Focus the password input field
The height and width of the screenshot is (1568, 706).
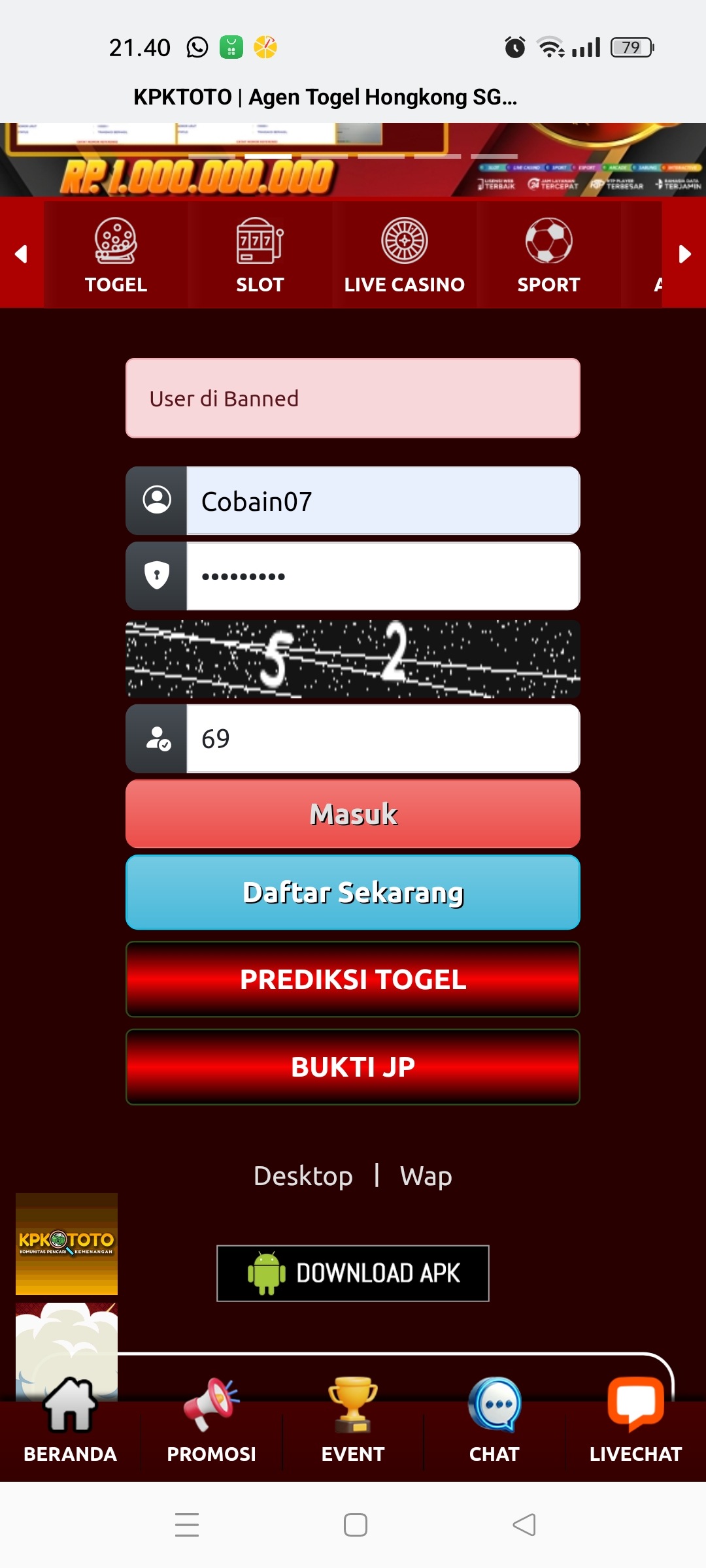[x=382, y=576]
